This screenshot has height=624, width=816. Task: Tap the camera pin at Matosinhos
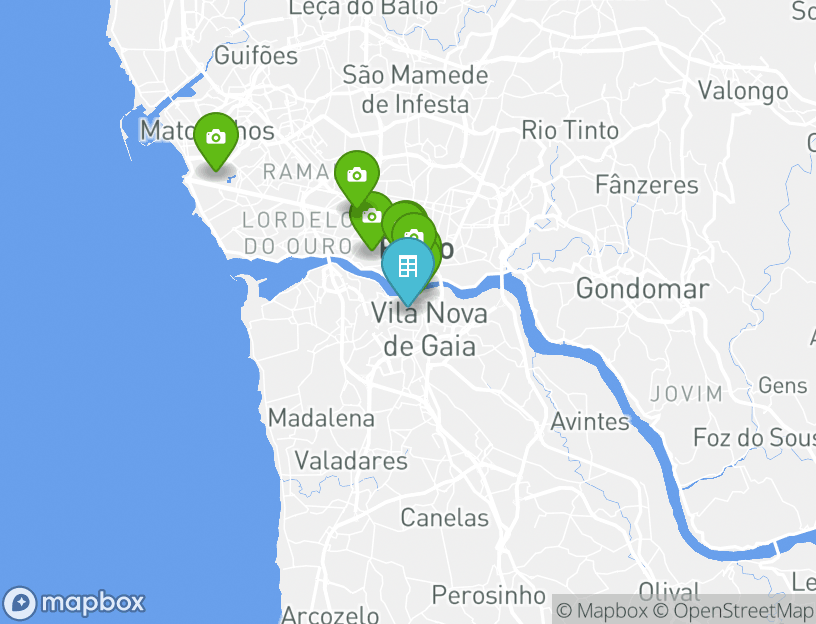pos(215,138)
